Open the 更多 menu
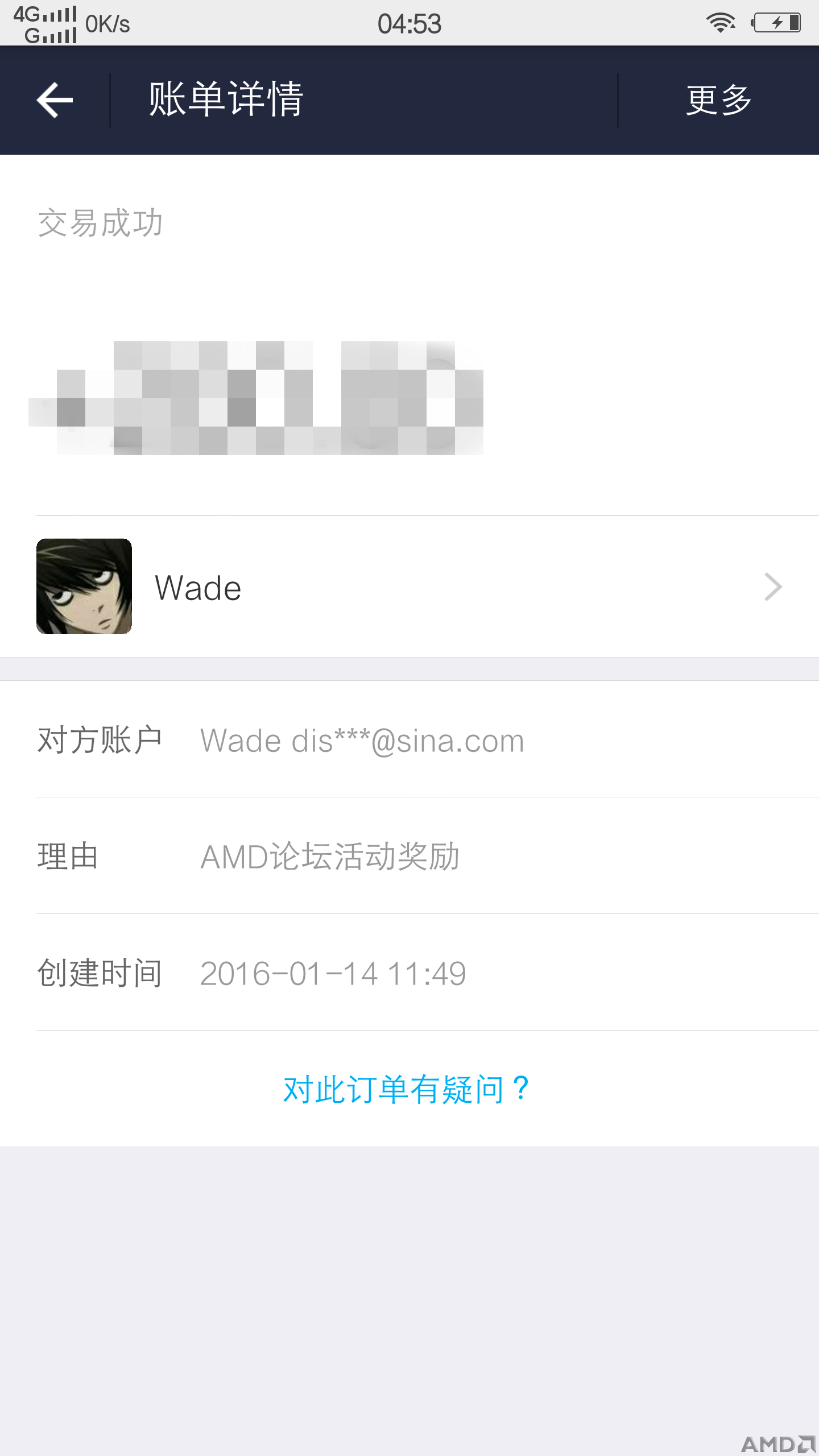The height and width of the screenshot is (1456, 819). coord(718,100)
